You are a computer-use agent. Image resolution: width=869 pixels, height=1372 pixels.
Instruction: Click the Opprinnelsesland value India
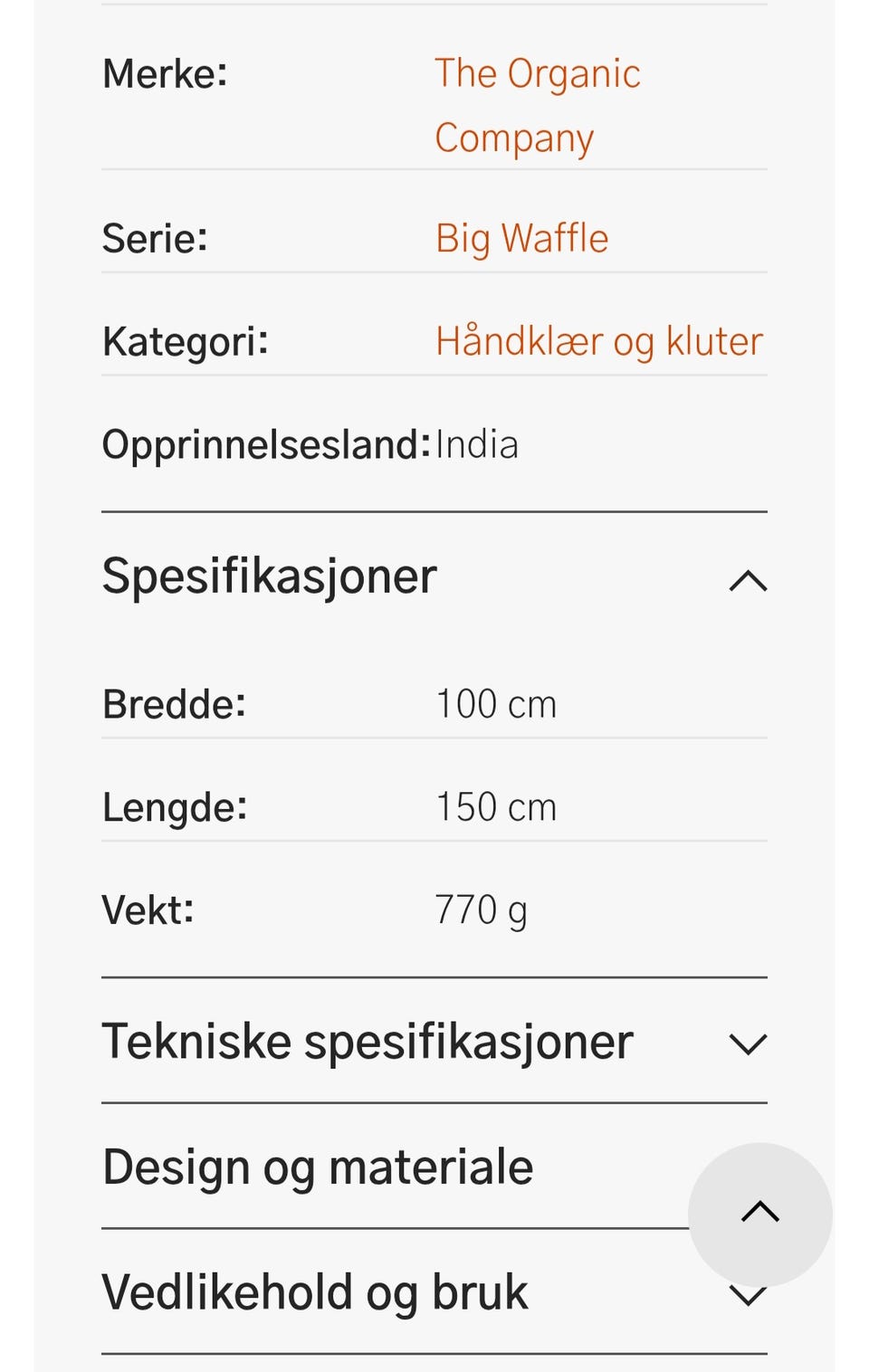click(x=477, y=443)
